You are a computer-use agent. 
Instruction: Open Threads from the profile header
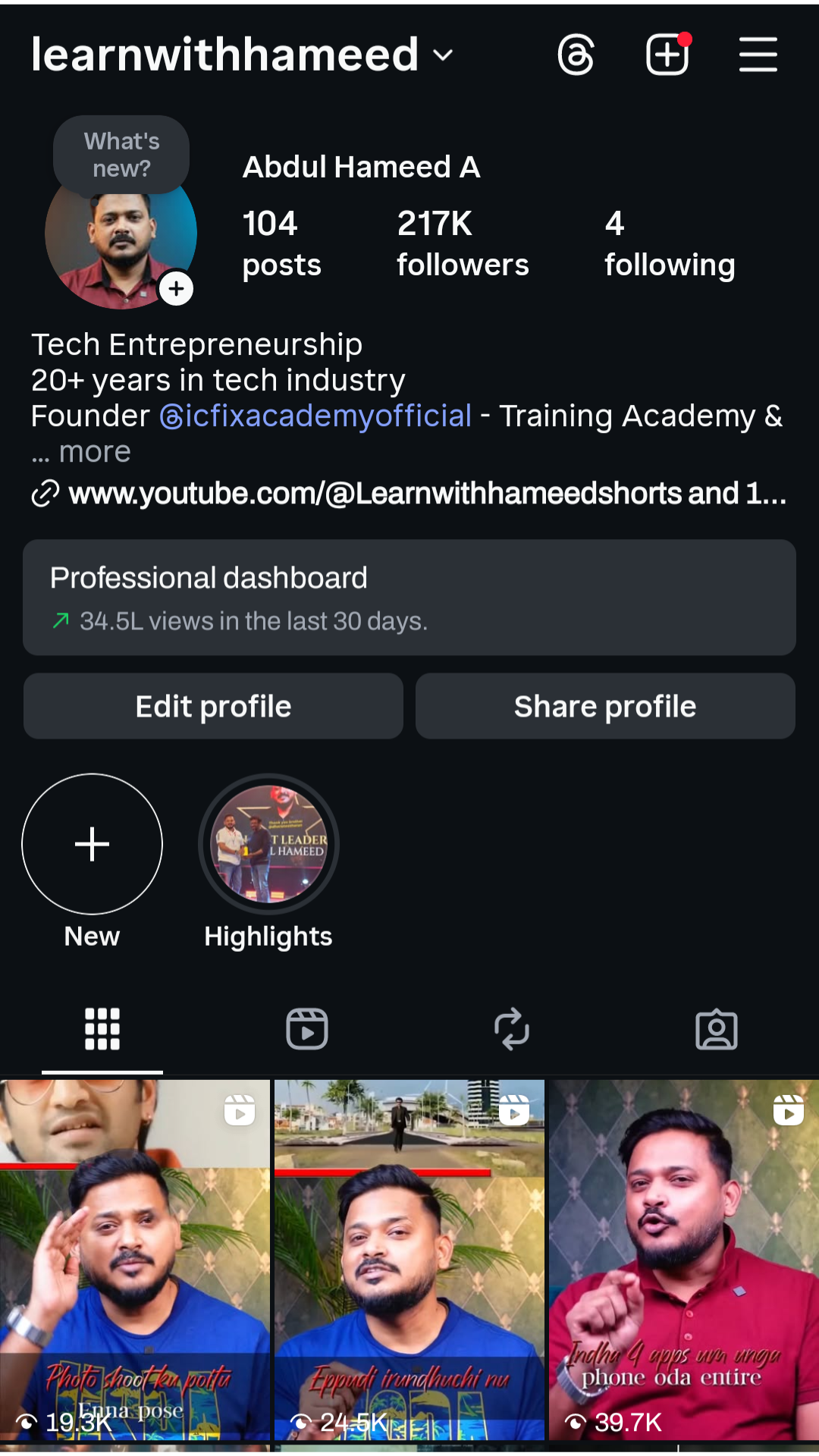(x=576, y=55)
